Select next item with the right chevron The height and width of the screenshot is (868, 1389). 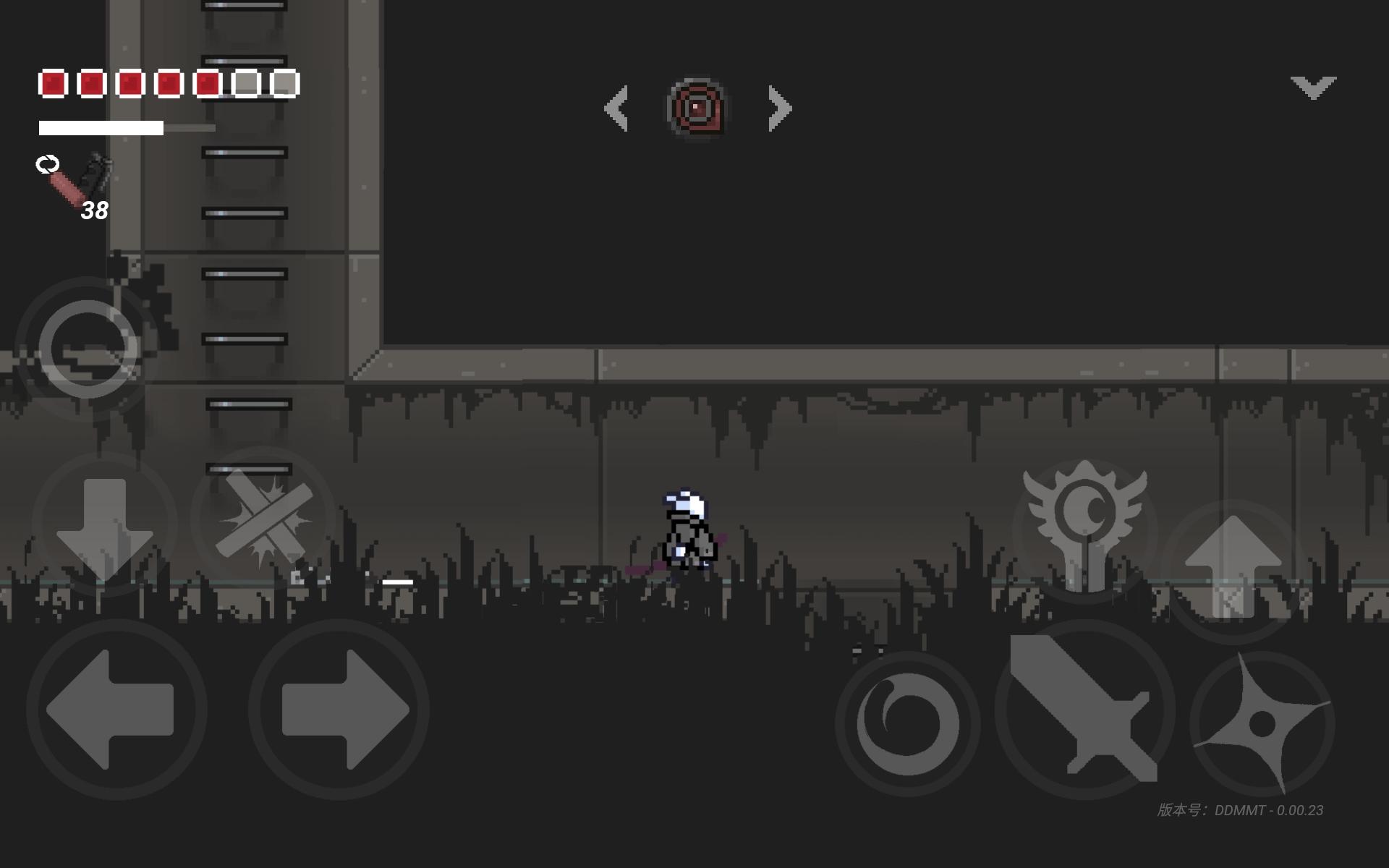click(x=779, y=109)
